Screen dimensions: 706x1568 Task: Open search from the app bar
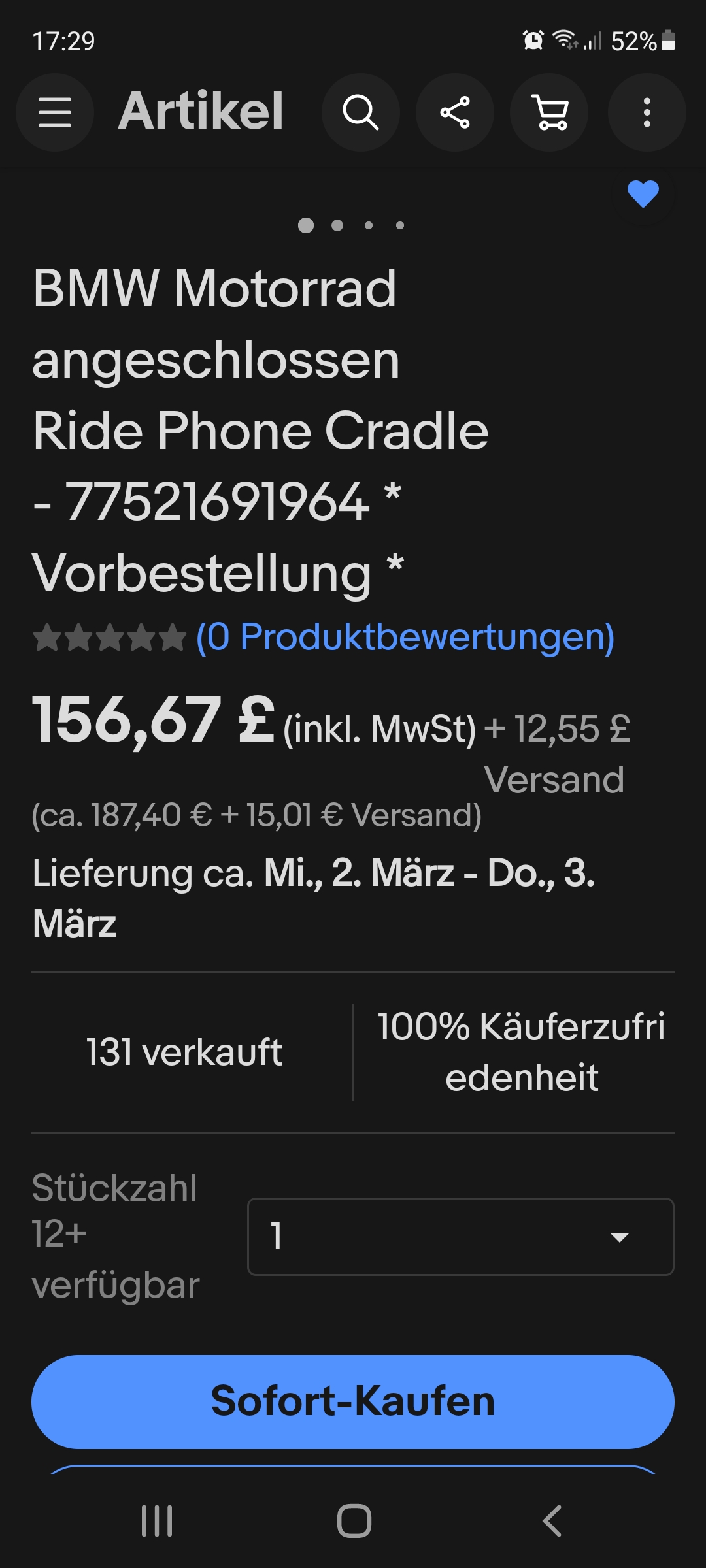coord(361,112)
